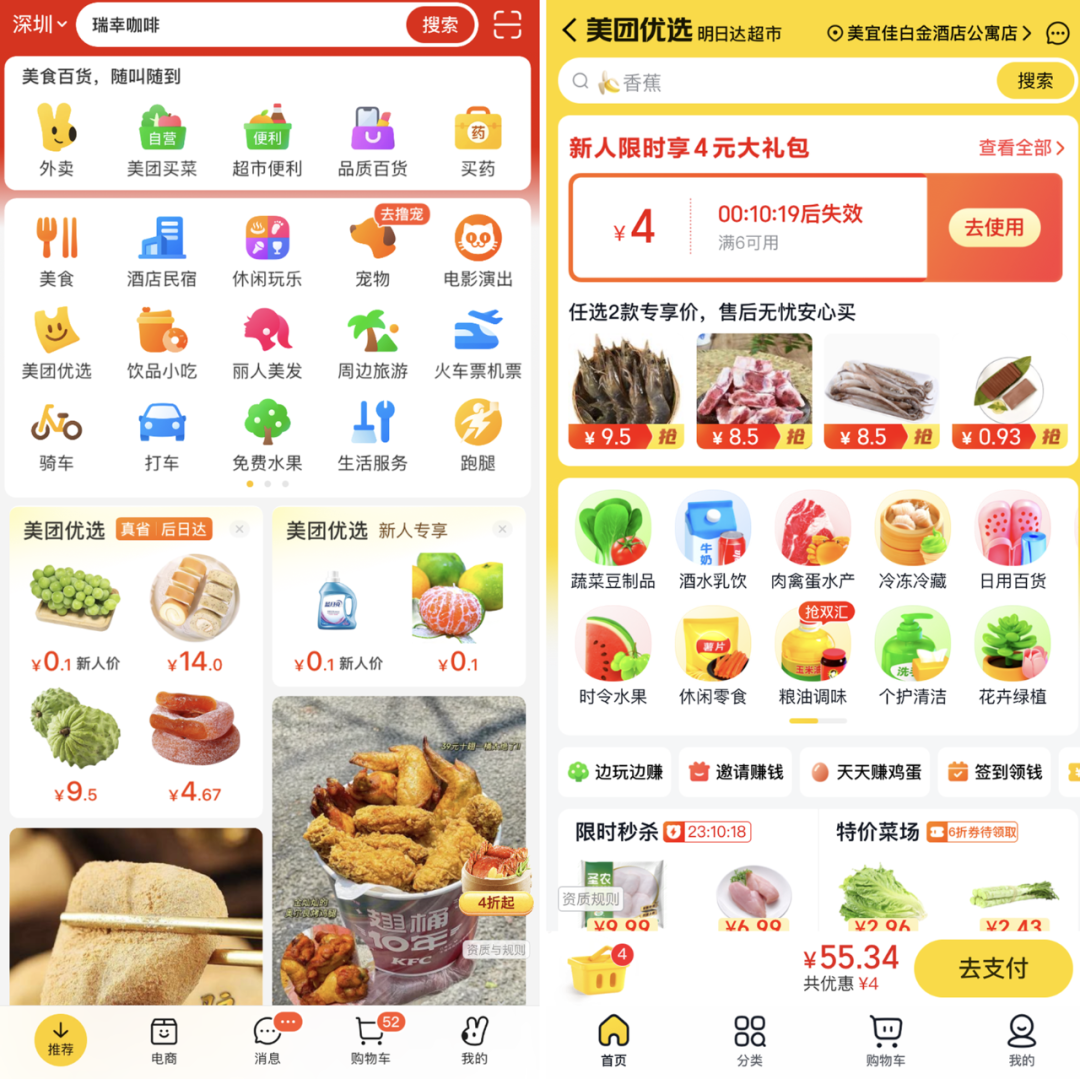The image size is (1080, 1079).
Task: Open 买药 medicine service
Action: 478,140
